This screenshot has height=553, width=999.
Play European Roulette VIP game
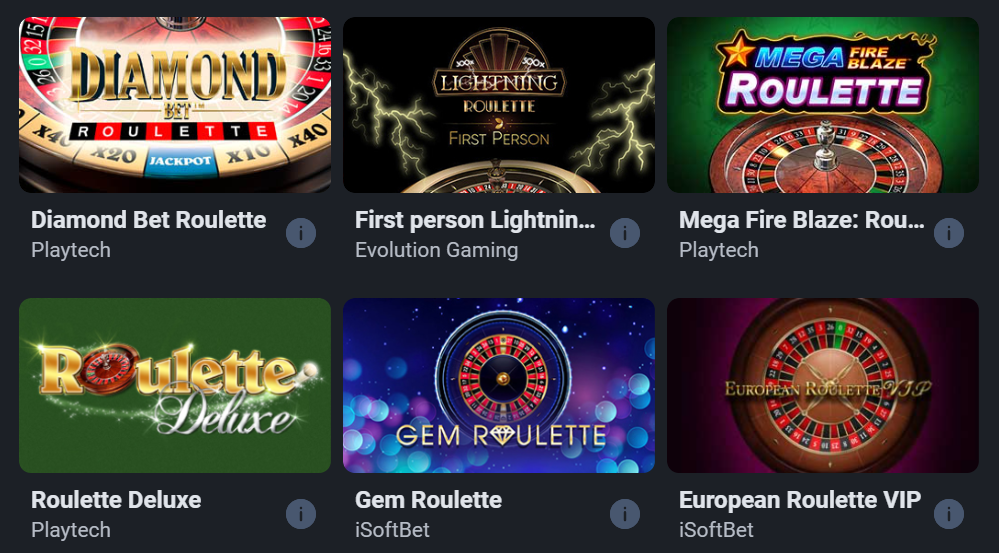(x=823, y=385)
